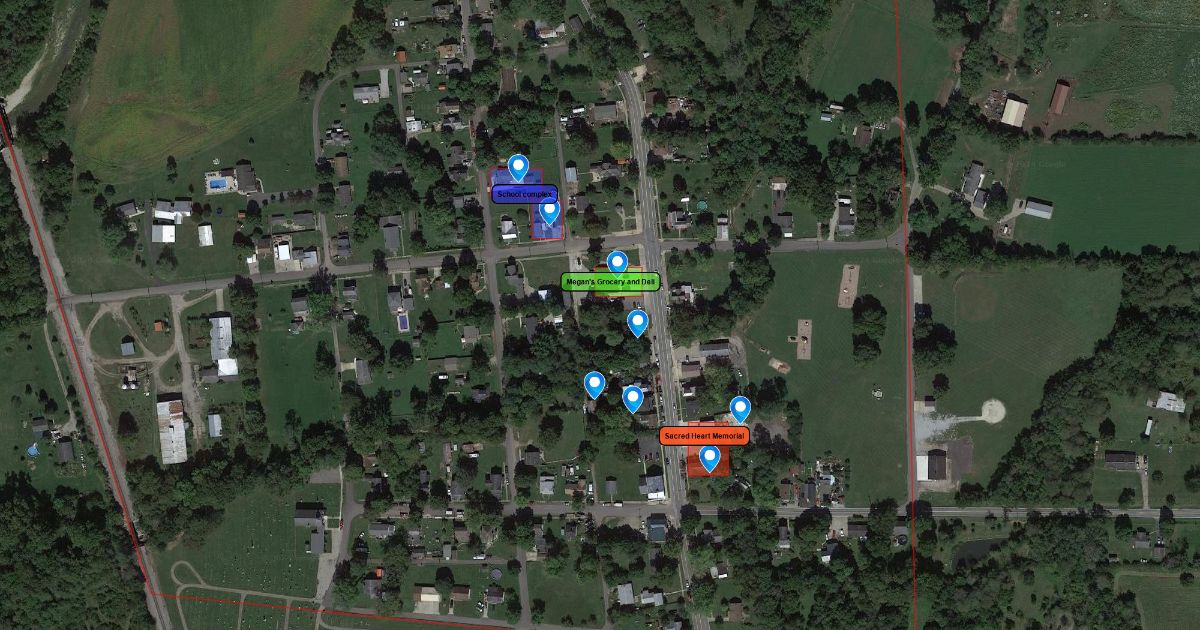Tap the pin above Megan's Grocery and Deli
Screen dimensions: 1200x630
click(617, 263)
